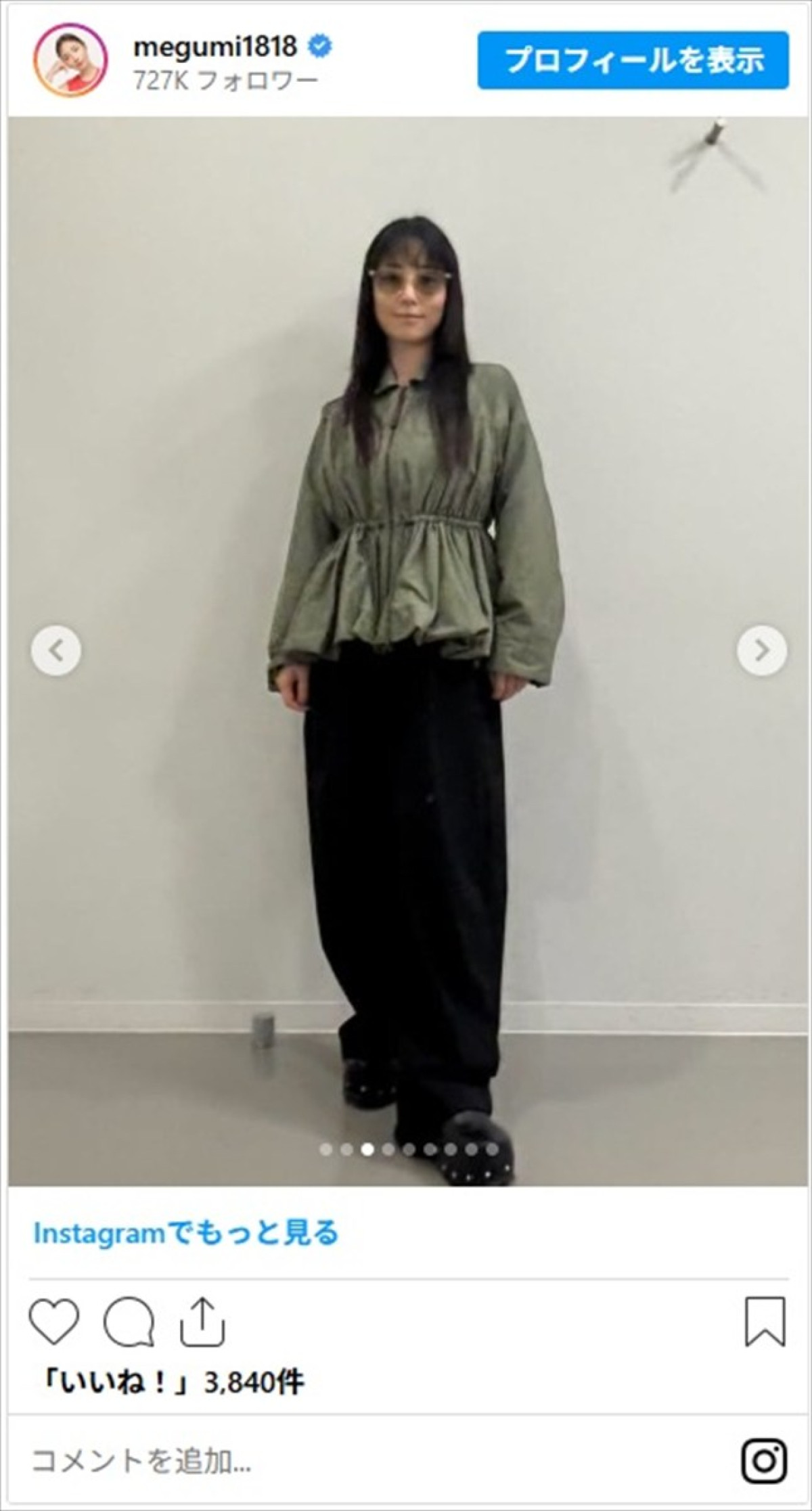Open comments via the speech bubble icon
The image size is (812, 1511).
point(129,1322)
